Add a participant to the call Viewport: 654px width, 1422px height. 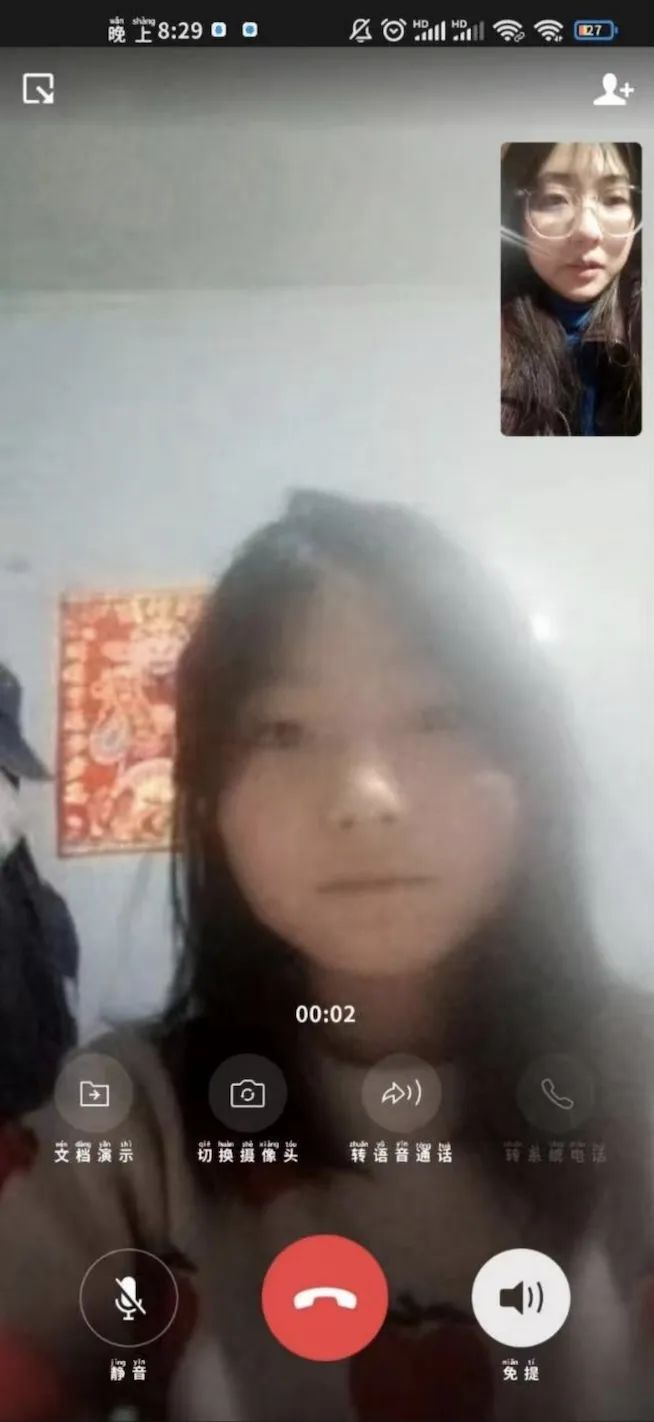[x=612, y=89]
